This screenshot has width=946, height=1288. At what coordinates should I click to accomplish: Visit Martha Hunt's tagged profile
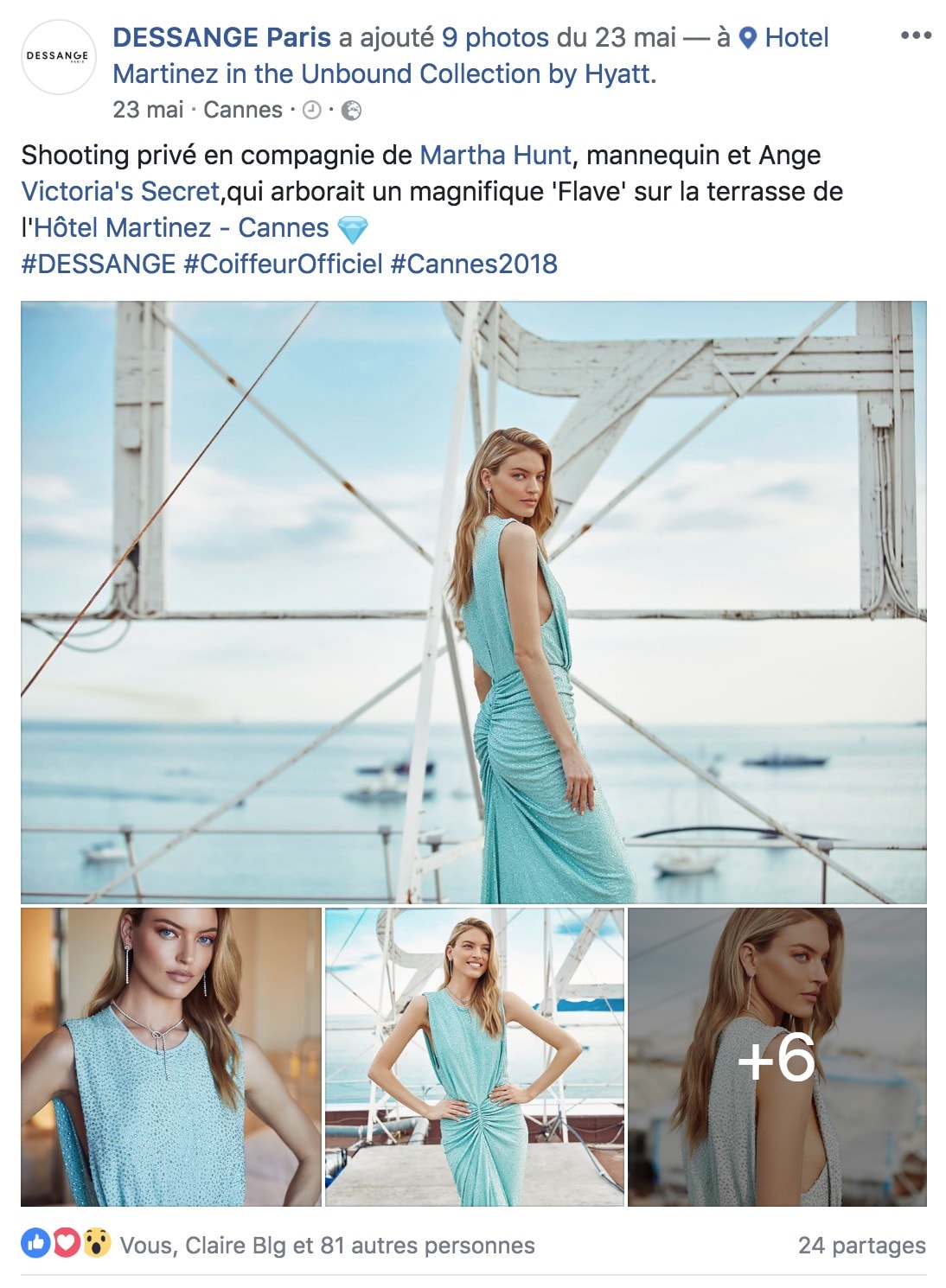[x=495, y=155]
